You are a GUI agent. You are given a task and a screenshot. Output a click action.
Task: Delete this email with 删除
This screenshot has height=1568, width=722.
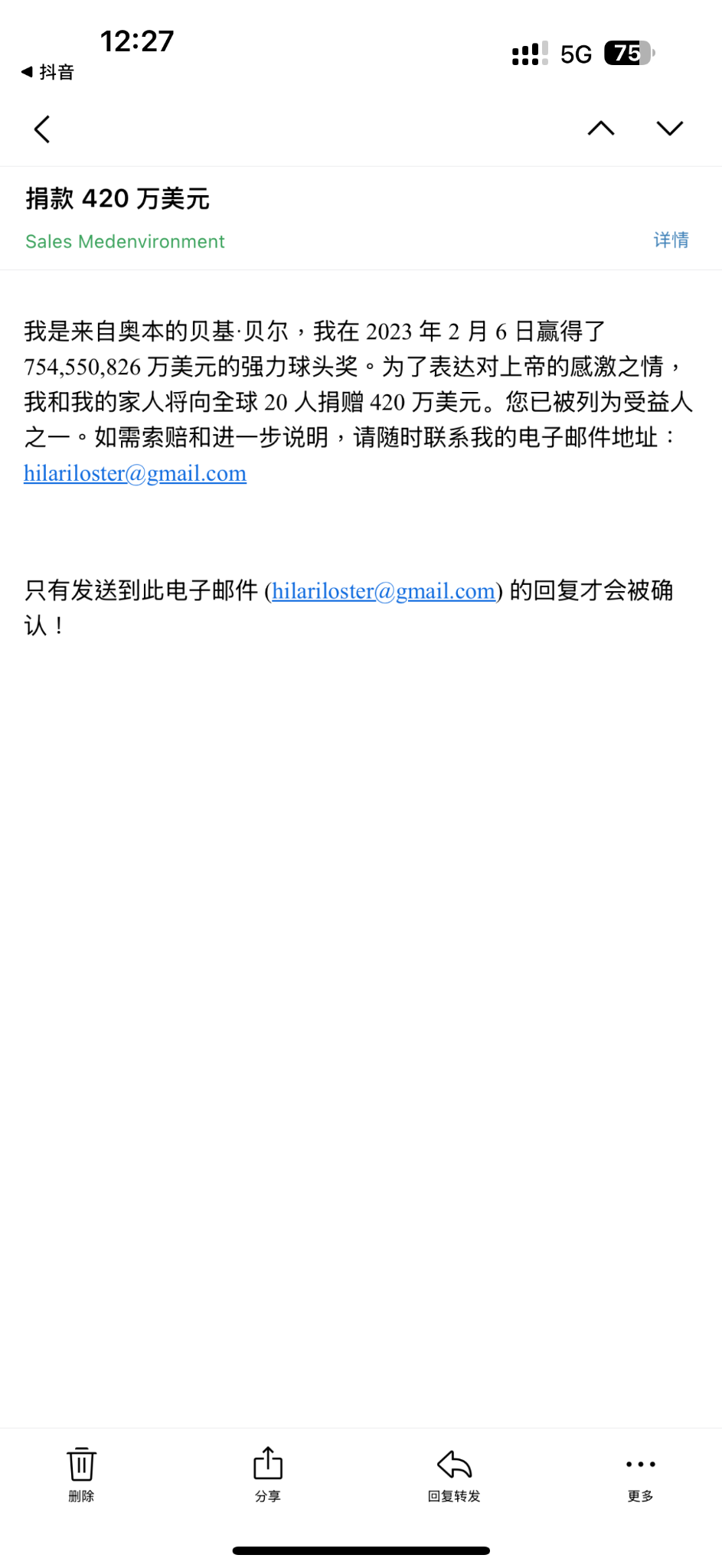81,1473
